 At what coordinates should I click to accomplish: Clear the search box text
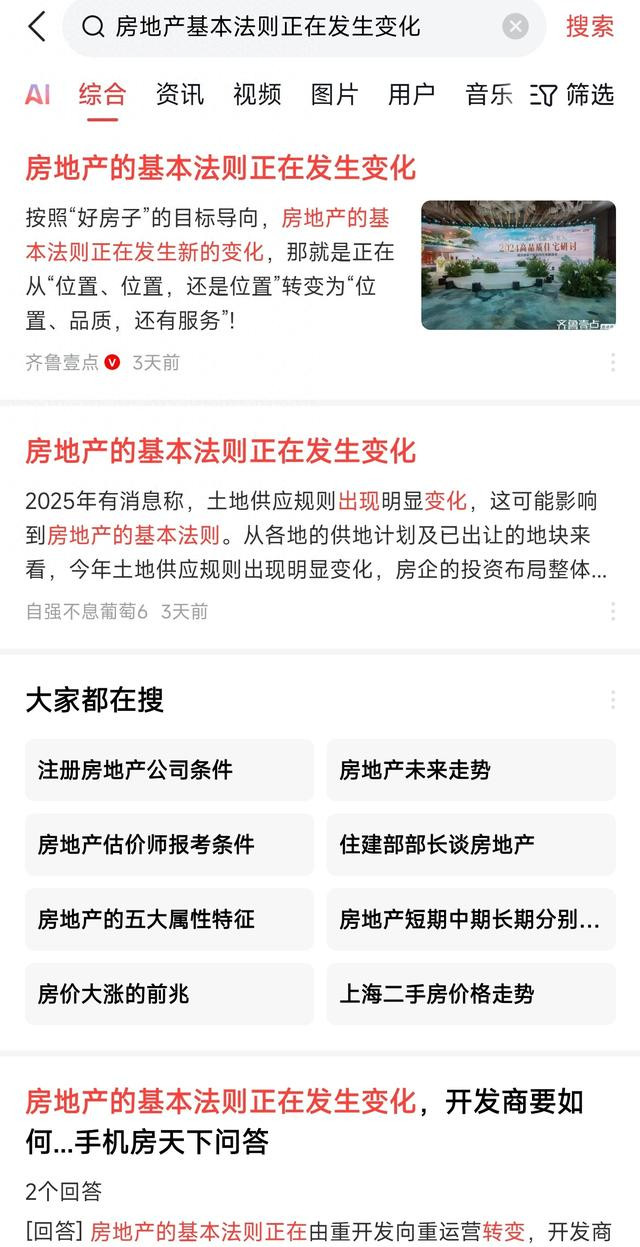pyautogui.click(x=515, y=27)
